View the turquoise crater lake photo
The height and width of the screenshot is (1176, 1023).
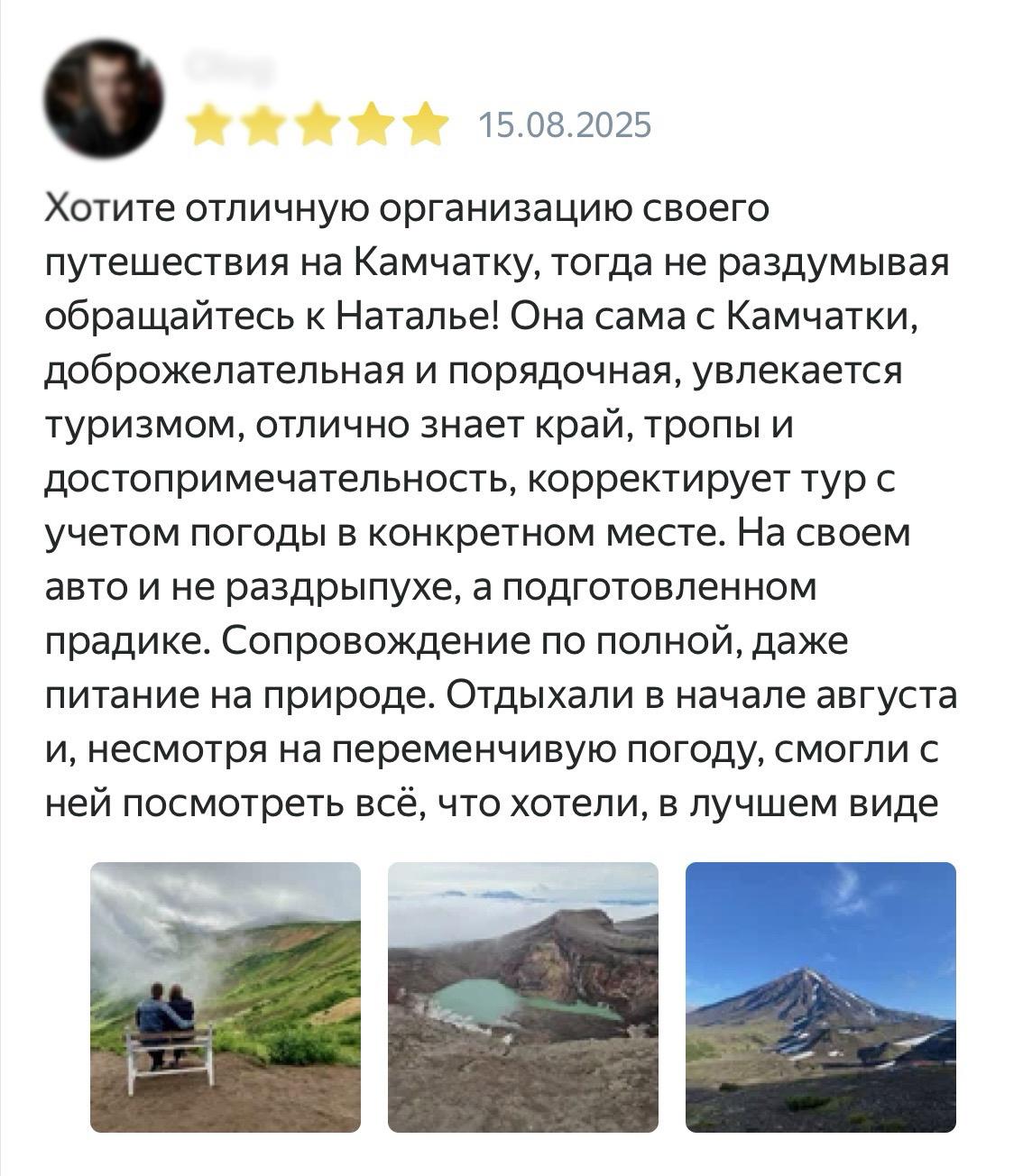(x=522, y=997)
